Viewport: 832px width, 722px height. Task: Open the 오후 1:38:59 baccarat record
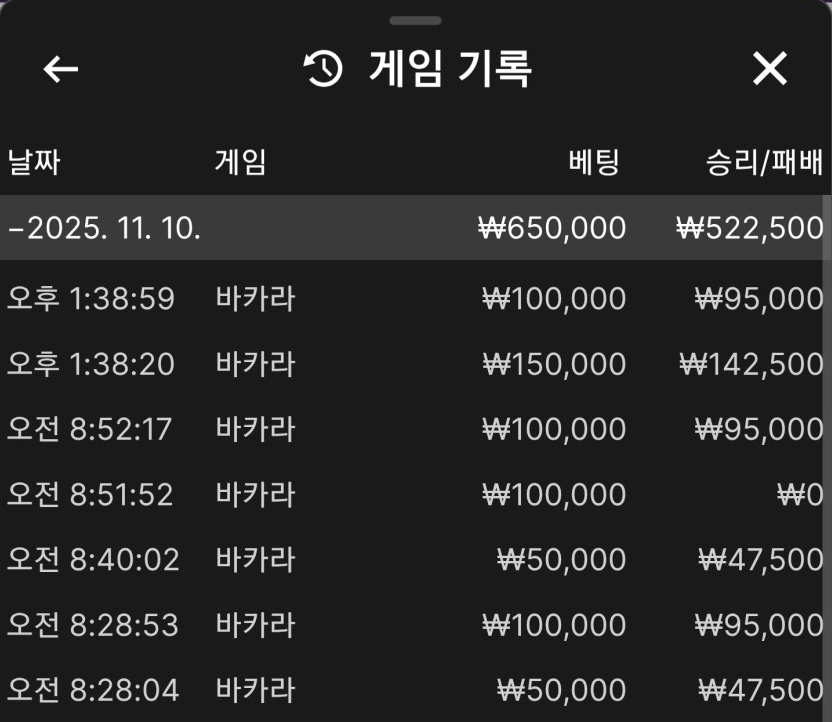(x=414, y=299)
